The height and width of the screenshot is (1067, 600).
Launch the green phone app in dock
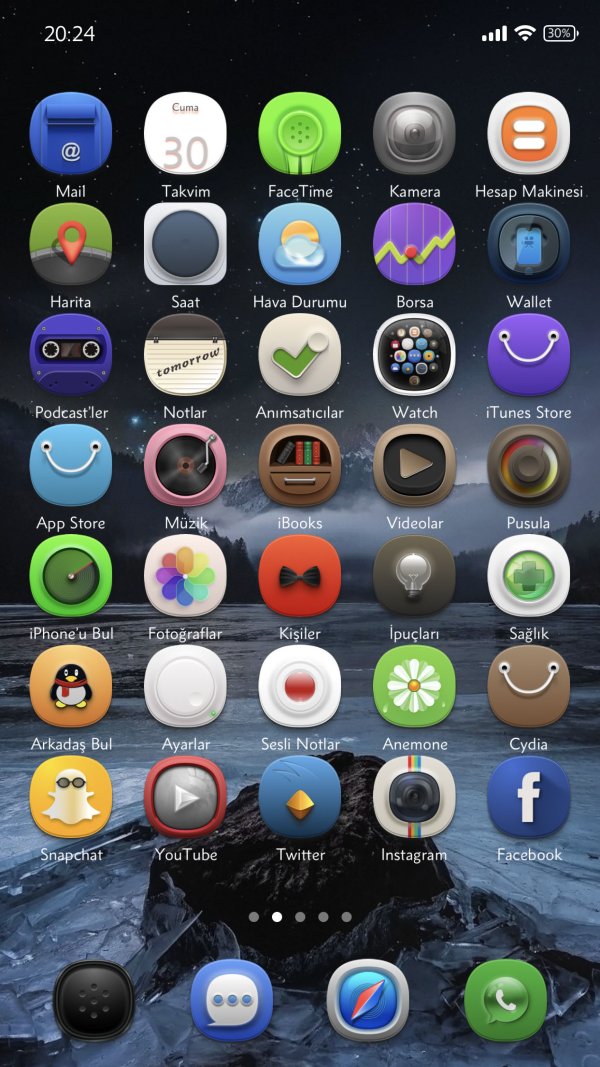(x=505, y=1000)
